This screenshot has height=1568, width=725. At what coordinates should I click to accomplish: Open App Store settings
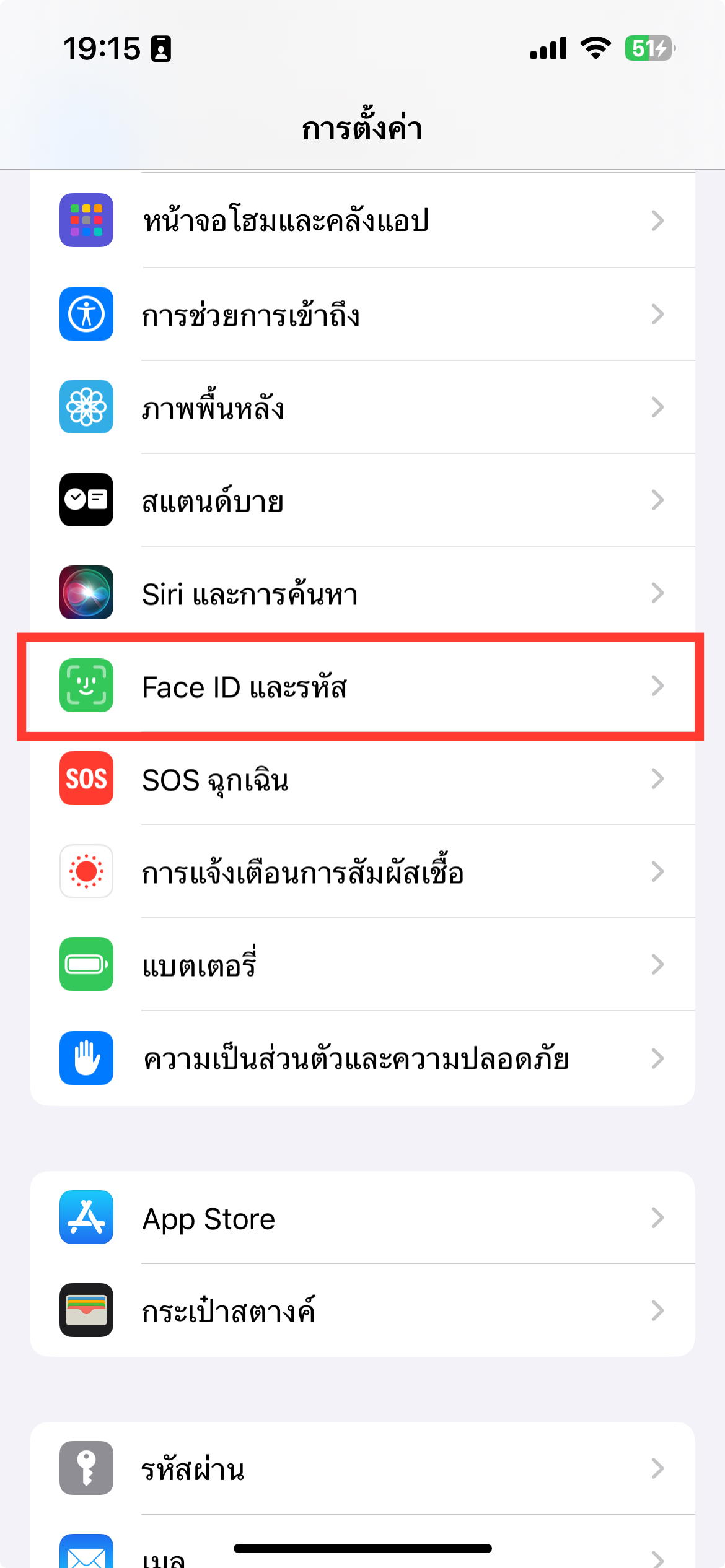pos(362,1218)
